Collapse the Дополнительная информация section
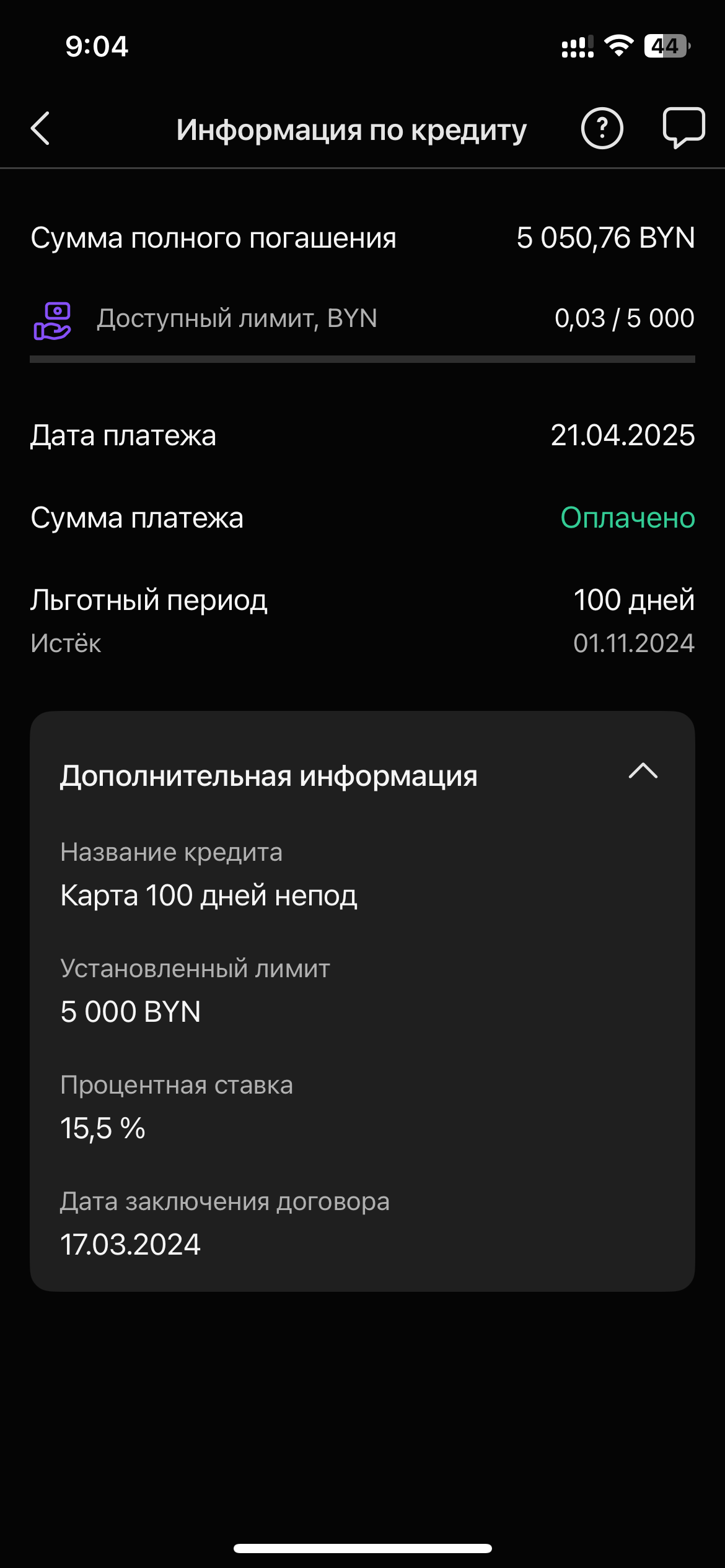 pyautogui.click(x=643, y=772)
